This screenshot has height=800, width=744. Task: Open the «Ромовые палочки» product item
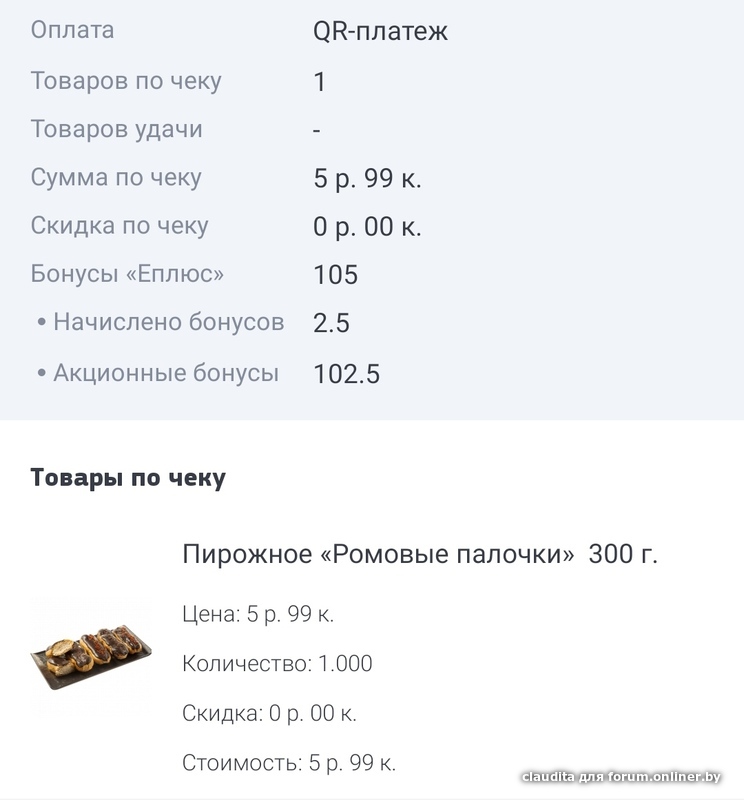click(419, 554)
